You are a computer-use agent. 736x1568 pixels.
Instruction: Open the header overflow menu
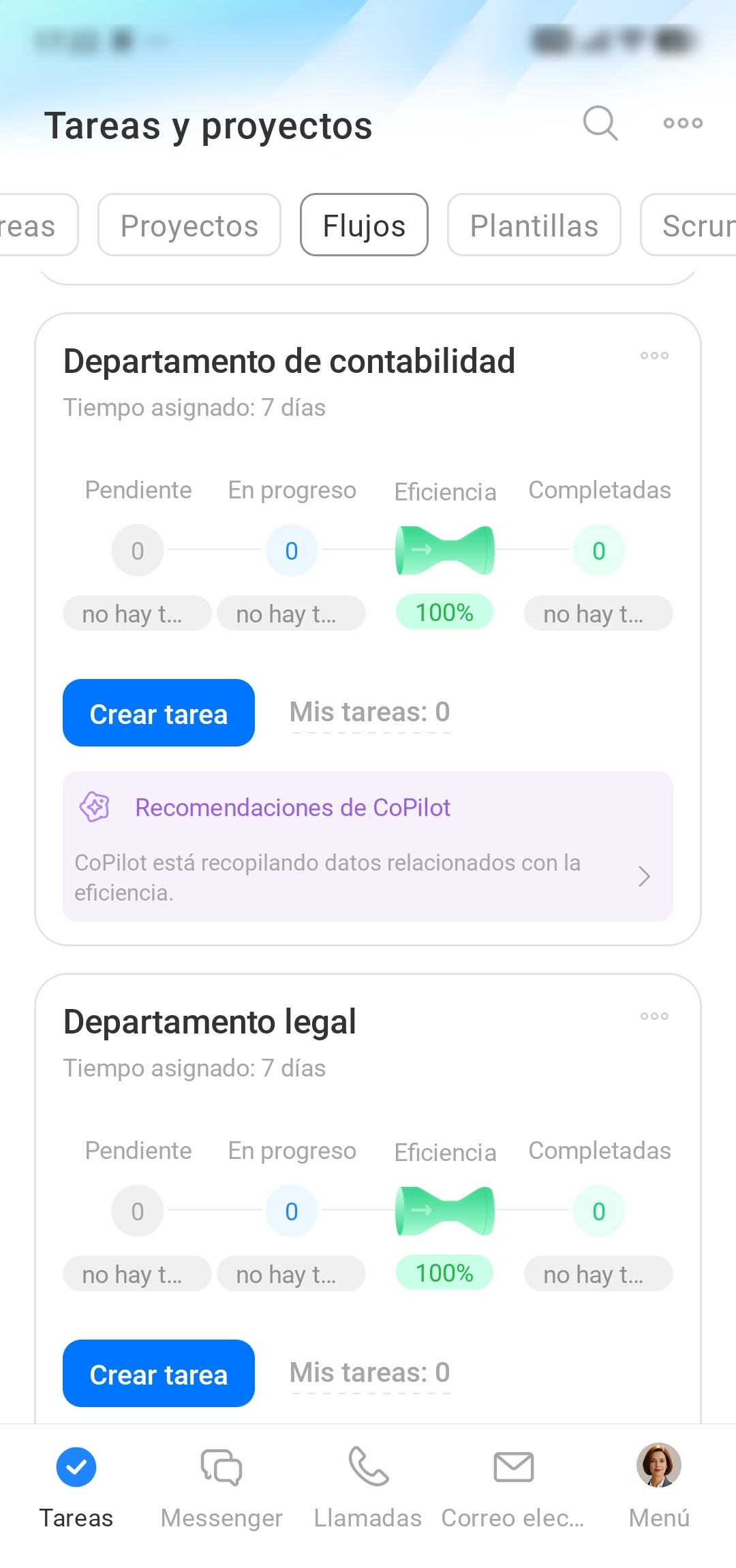click(x=683, y=123)
